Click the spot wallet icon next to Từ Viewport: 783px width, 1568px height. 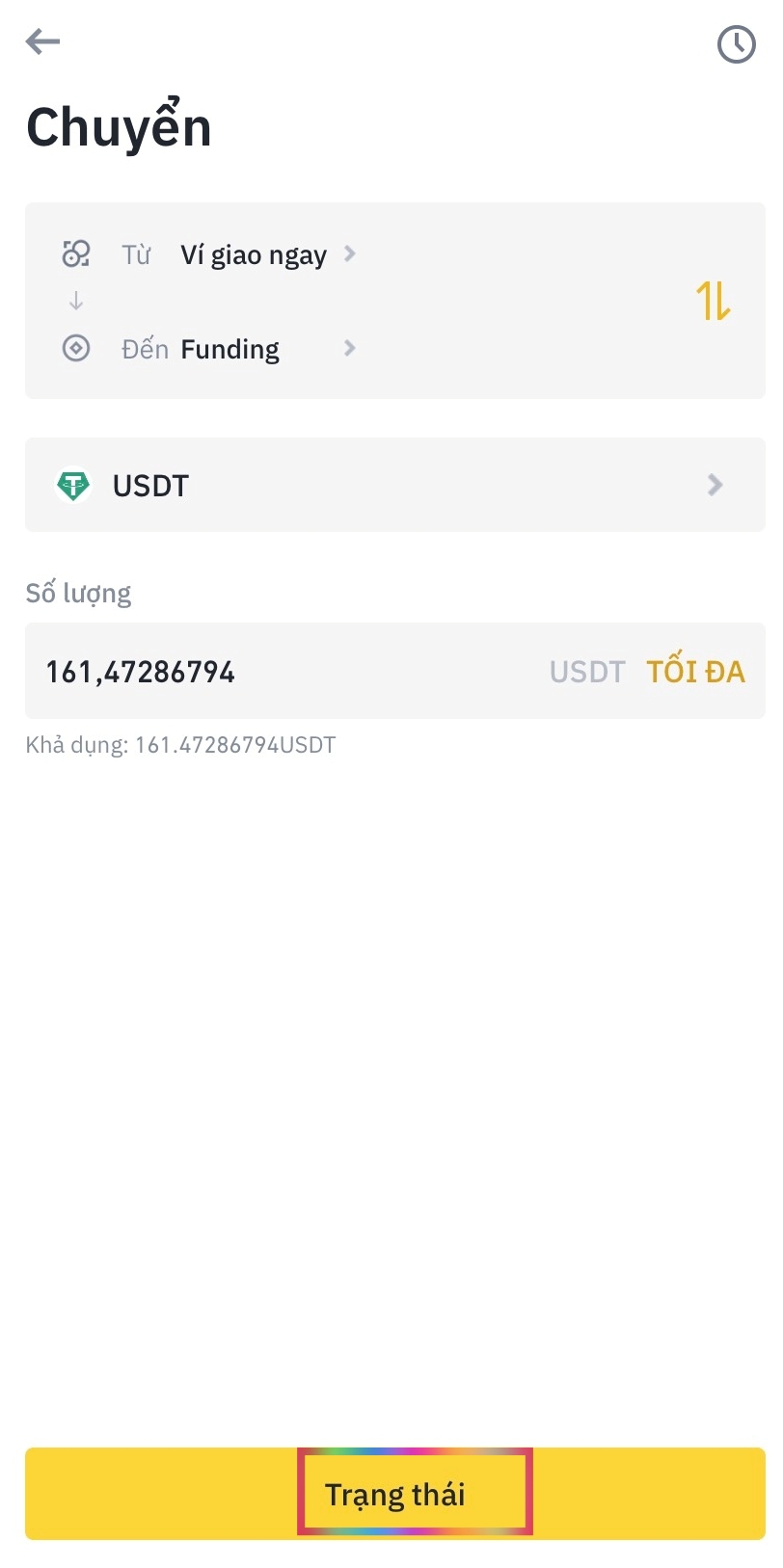pyautogui.click(x=75, y=253)
